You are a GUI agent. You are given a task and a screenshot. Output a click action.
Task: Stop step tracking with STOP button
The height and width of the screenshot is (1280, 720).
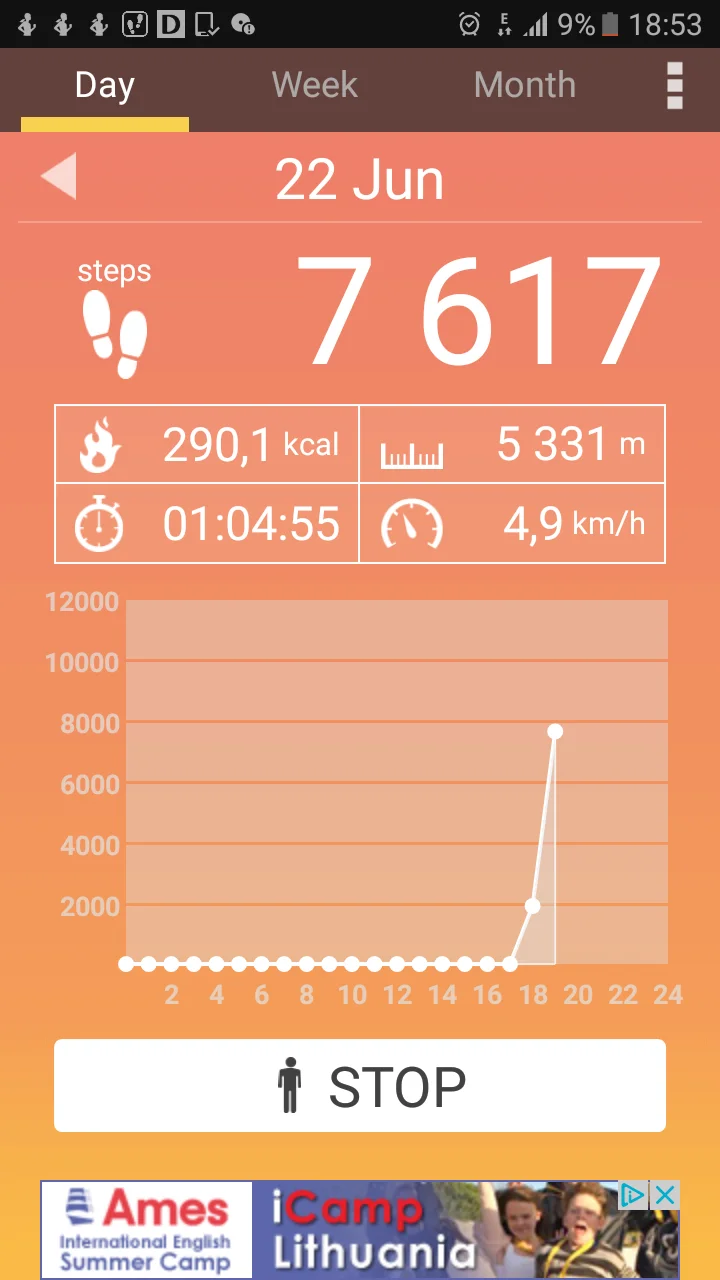(360, 1086)
